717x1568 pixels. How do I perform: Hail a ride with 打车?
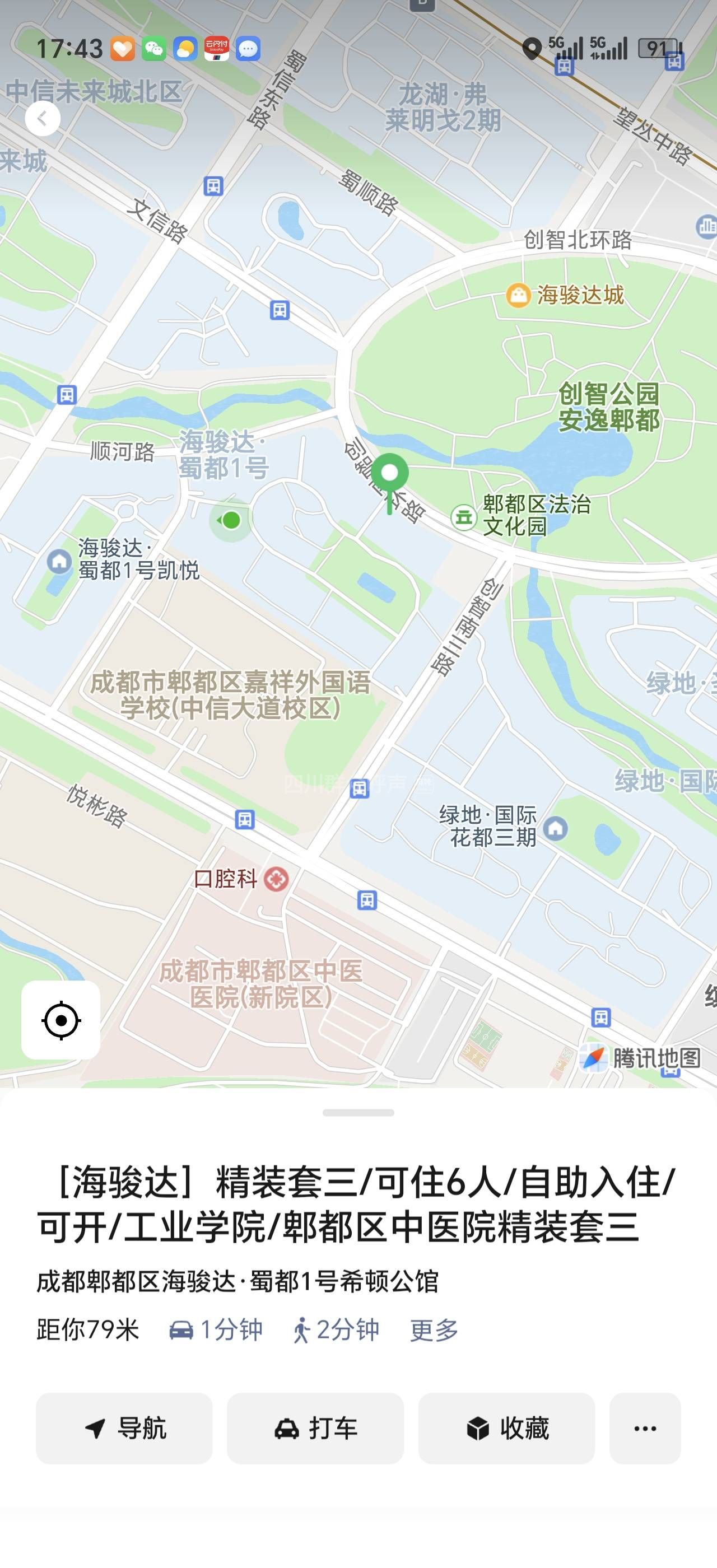(315, 1428)
